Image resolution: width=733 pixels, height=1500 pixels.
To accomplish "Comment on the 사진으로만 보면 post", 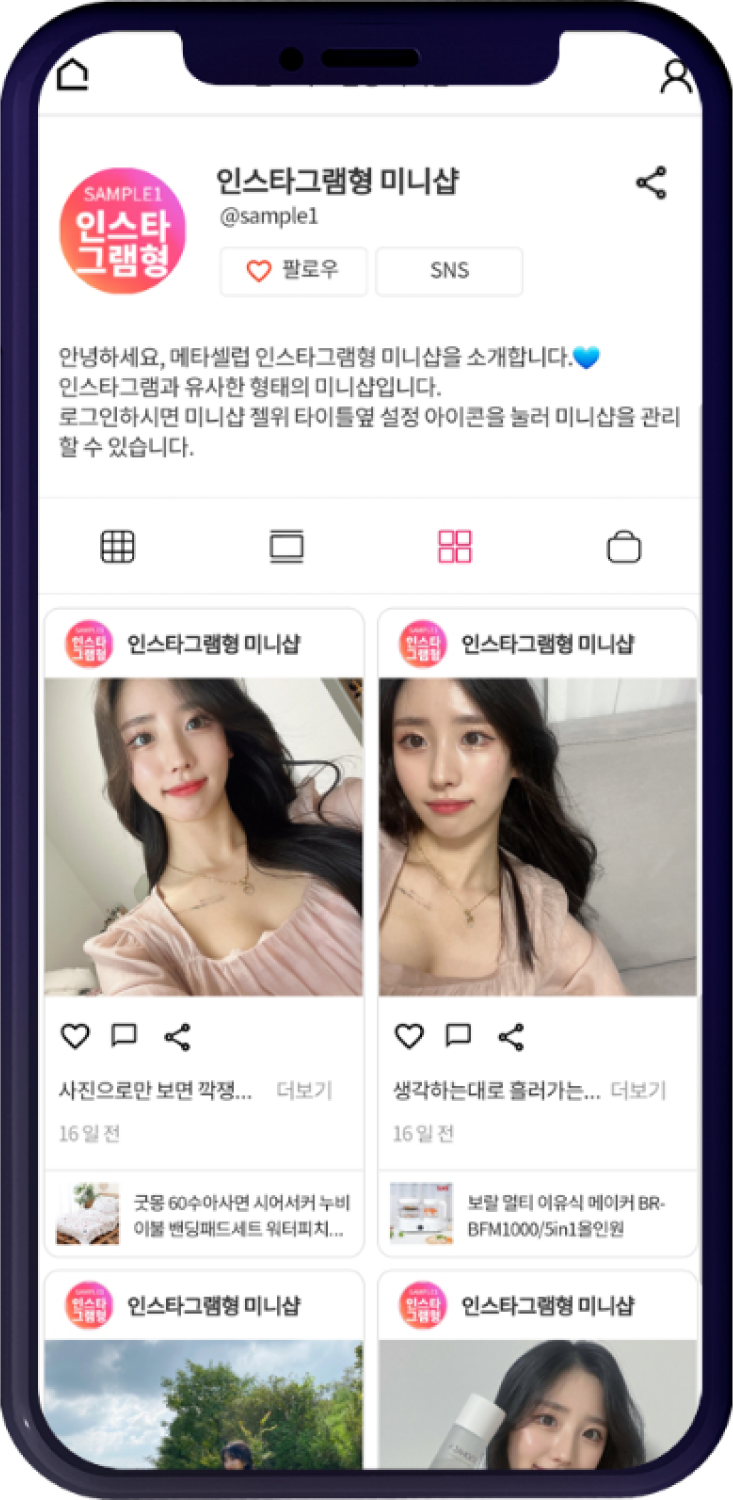I will [x=124, y=1036].
